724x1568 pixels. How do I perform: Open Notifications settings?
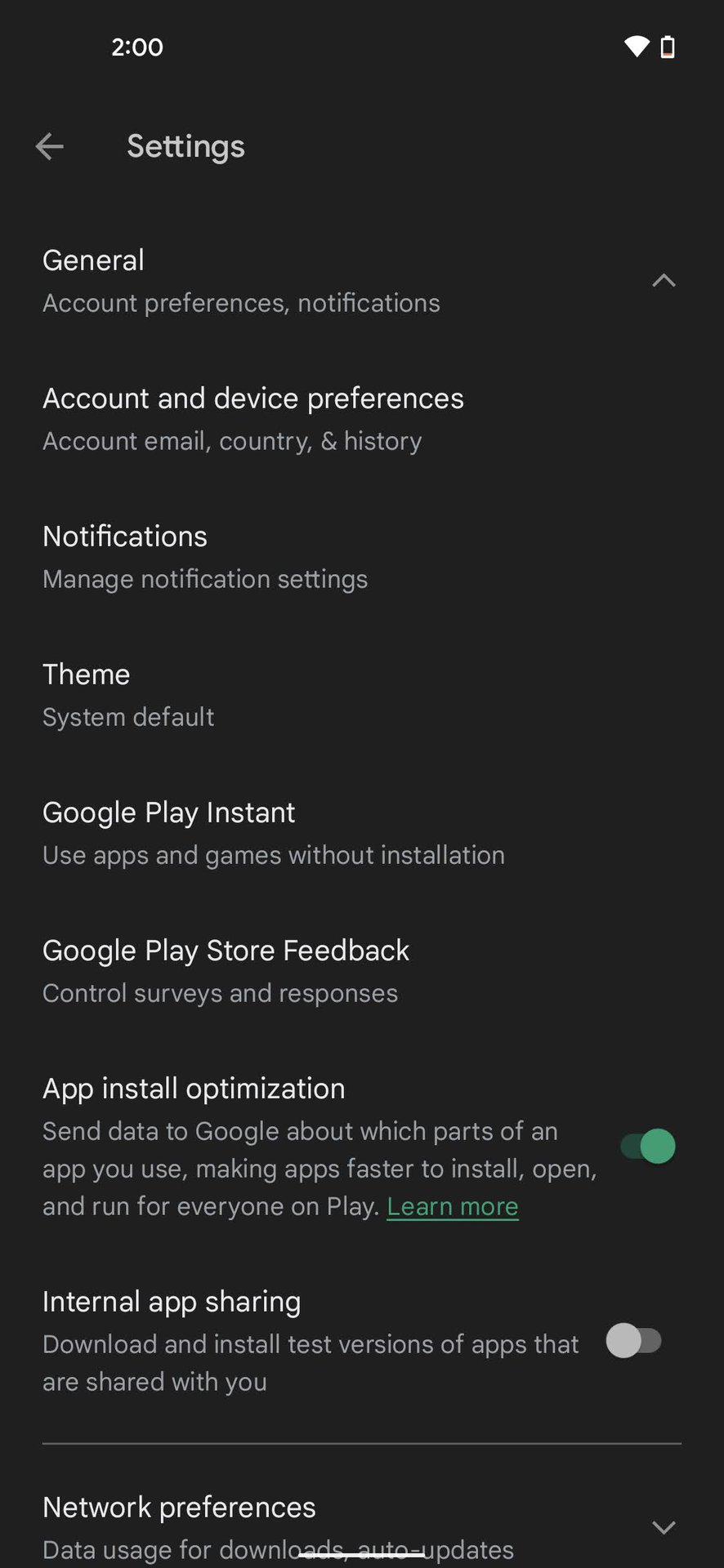pyautogui.click(x=204, y=557)
